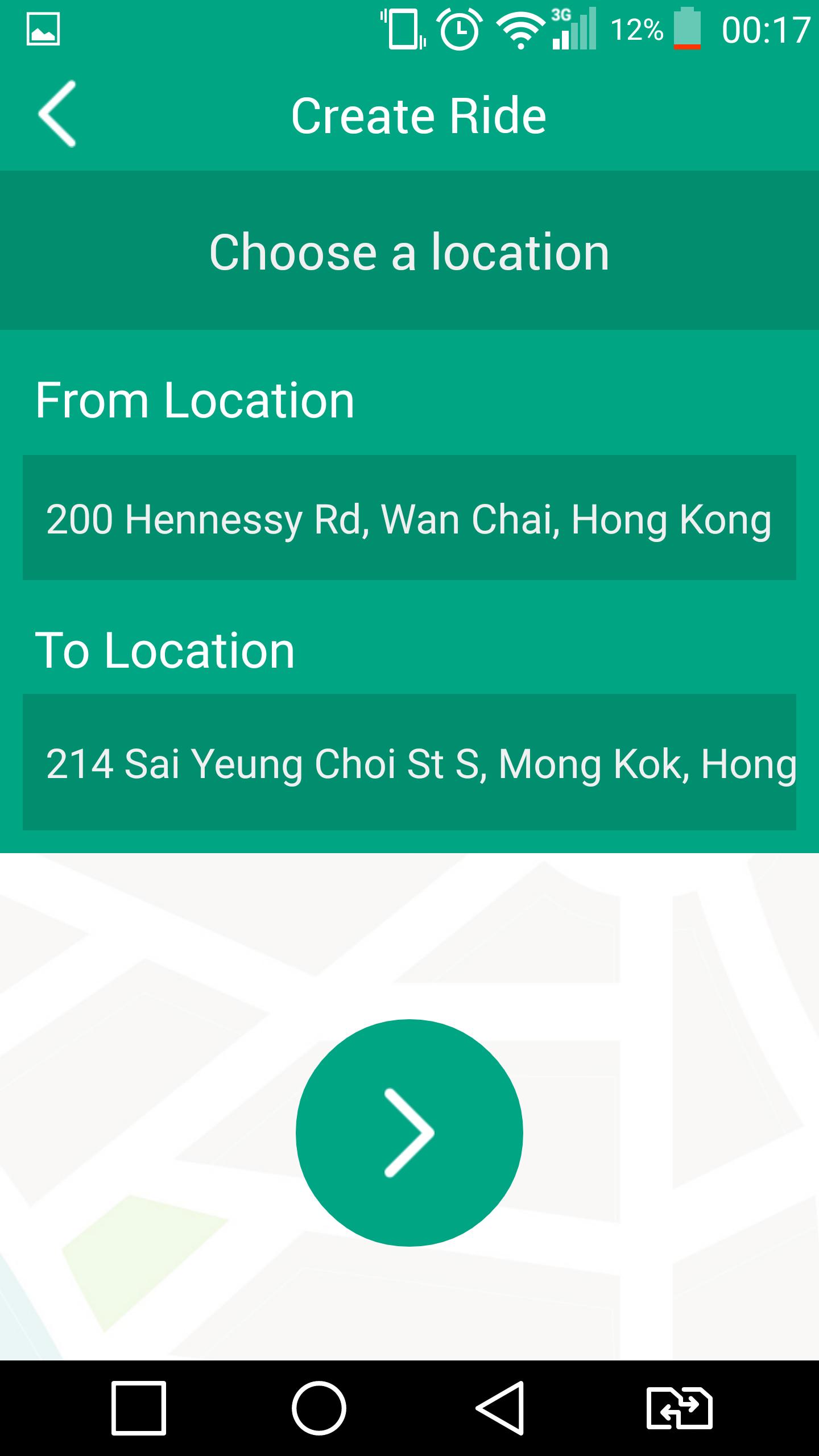Viewport: 819px width, 1456px height.
Task: Continue with the round next-arrow button
Action: (x=409, y=1132)
